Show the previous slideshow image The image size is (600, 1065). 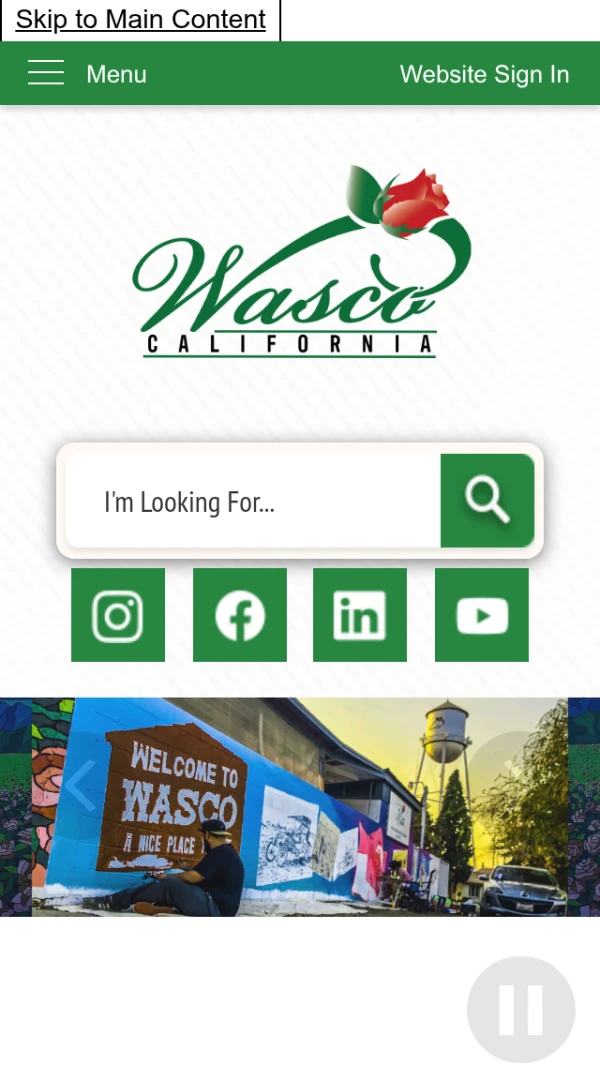coord(80,785)
